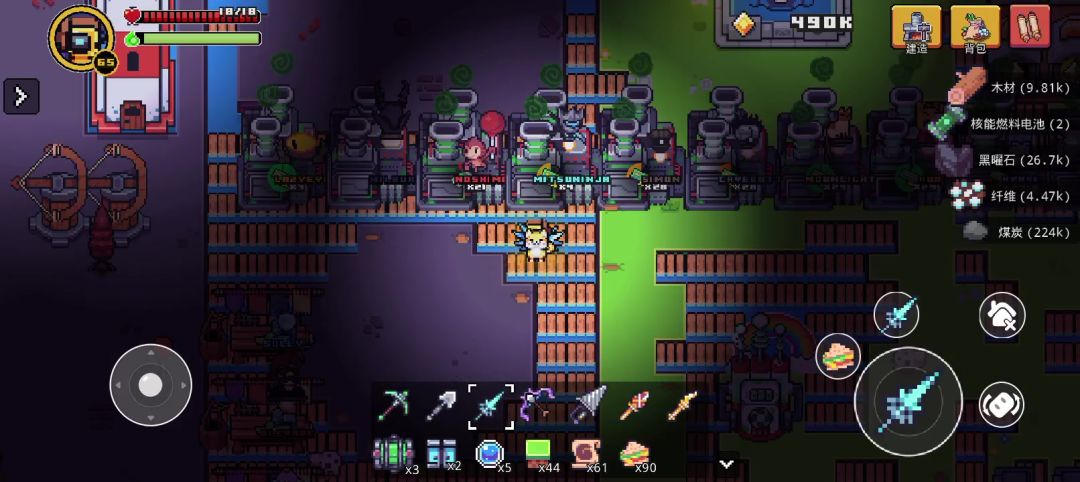Viewport: 1080px width, 482px height.
Task: Open the player avatar profile
Action: (81, 38)
